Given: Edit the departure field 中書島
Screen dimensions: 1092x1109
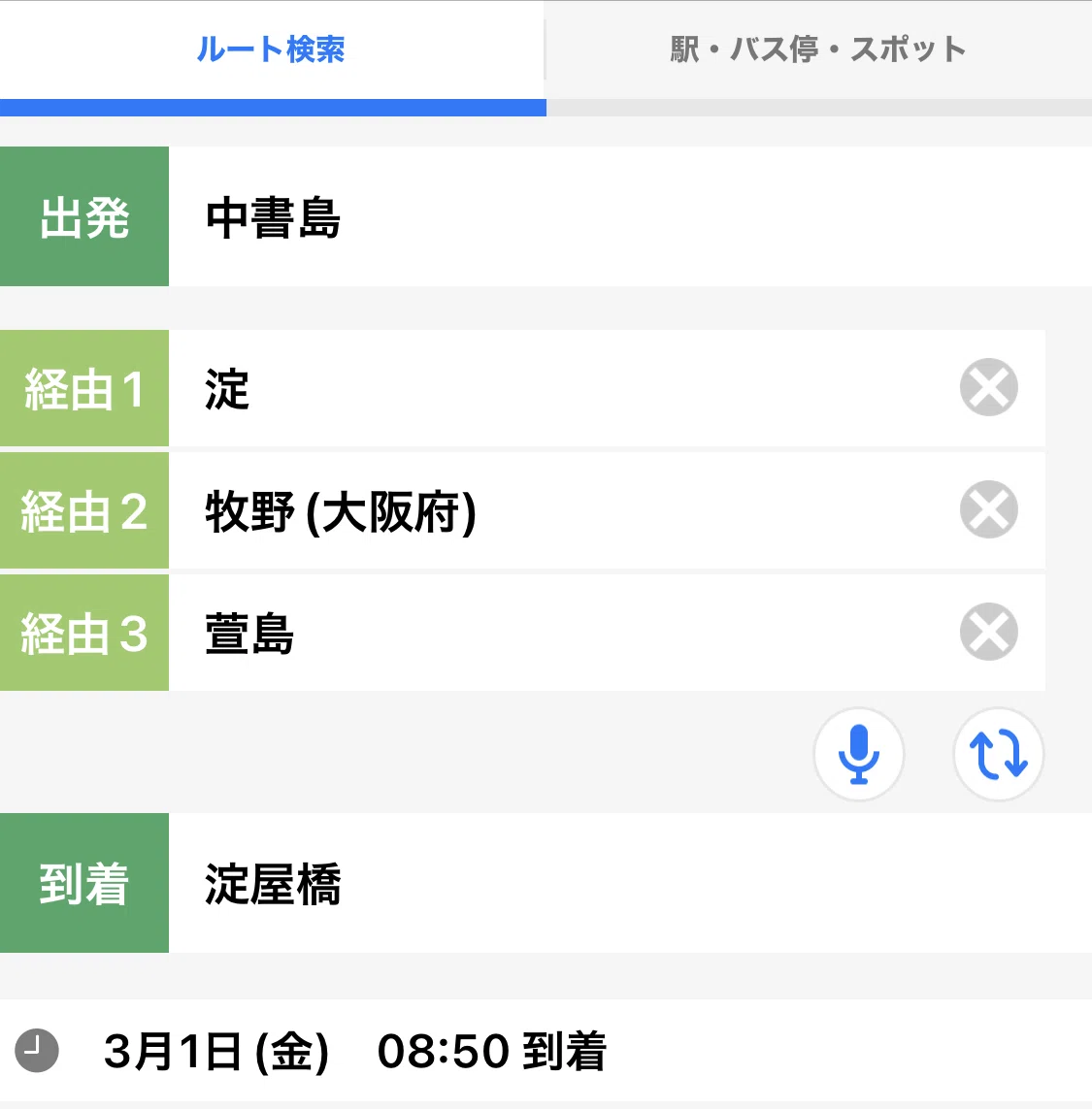Looking at the screenshot, I should [630, 216].
